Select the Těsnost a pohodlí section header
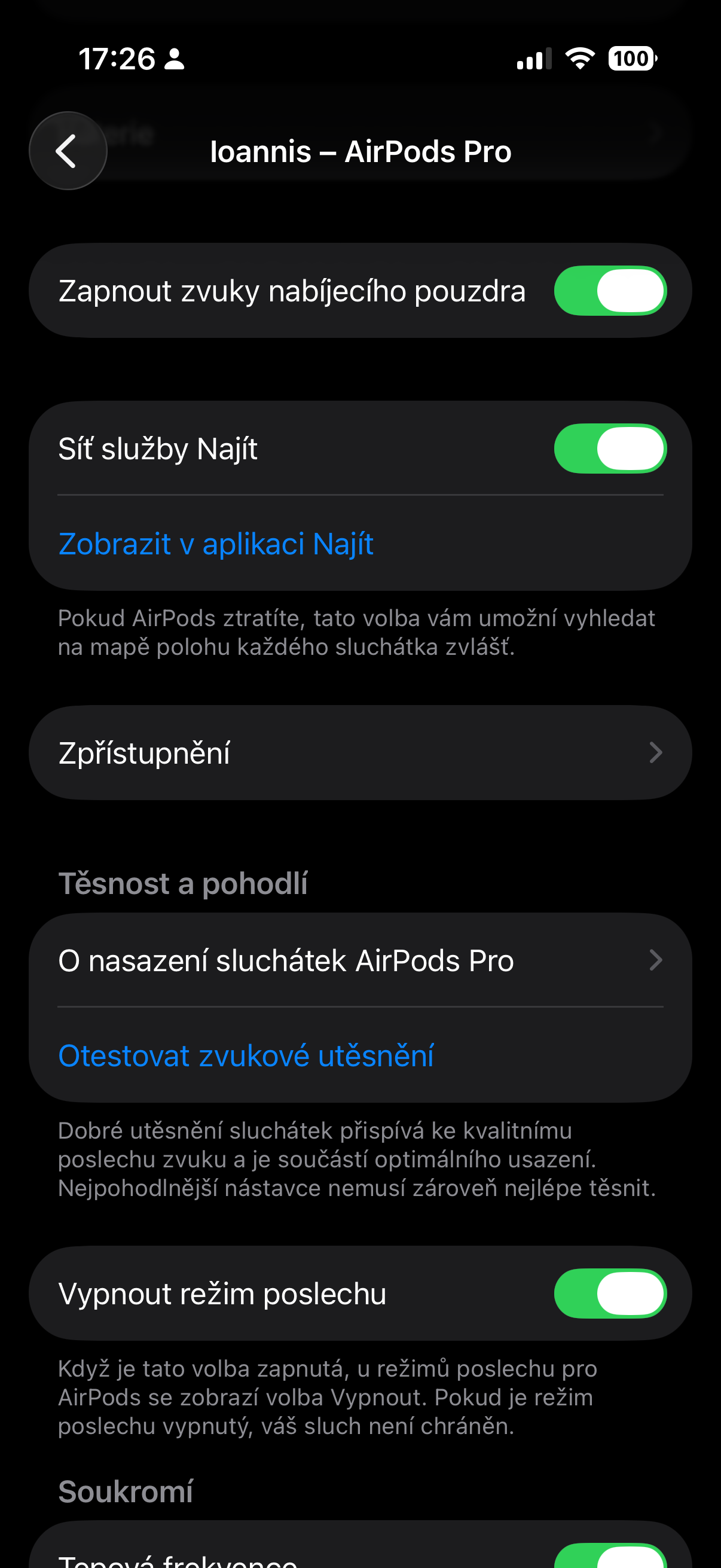Screen dimensions: 721x1568 point(182,883)
